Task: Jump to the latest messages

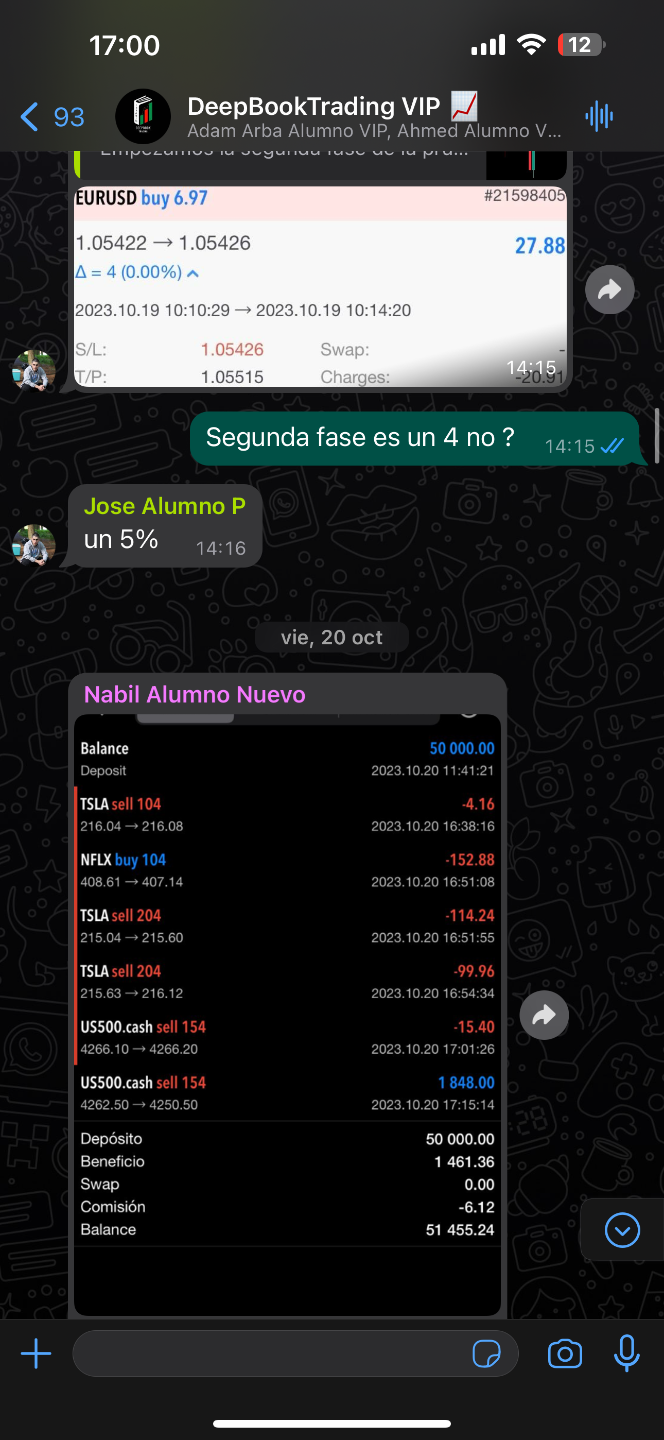Action: pos(622,1229)
